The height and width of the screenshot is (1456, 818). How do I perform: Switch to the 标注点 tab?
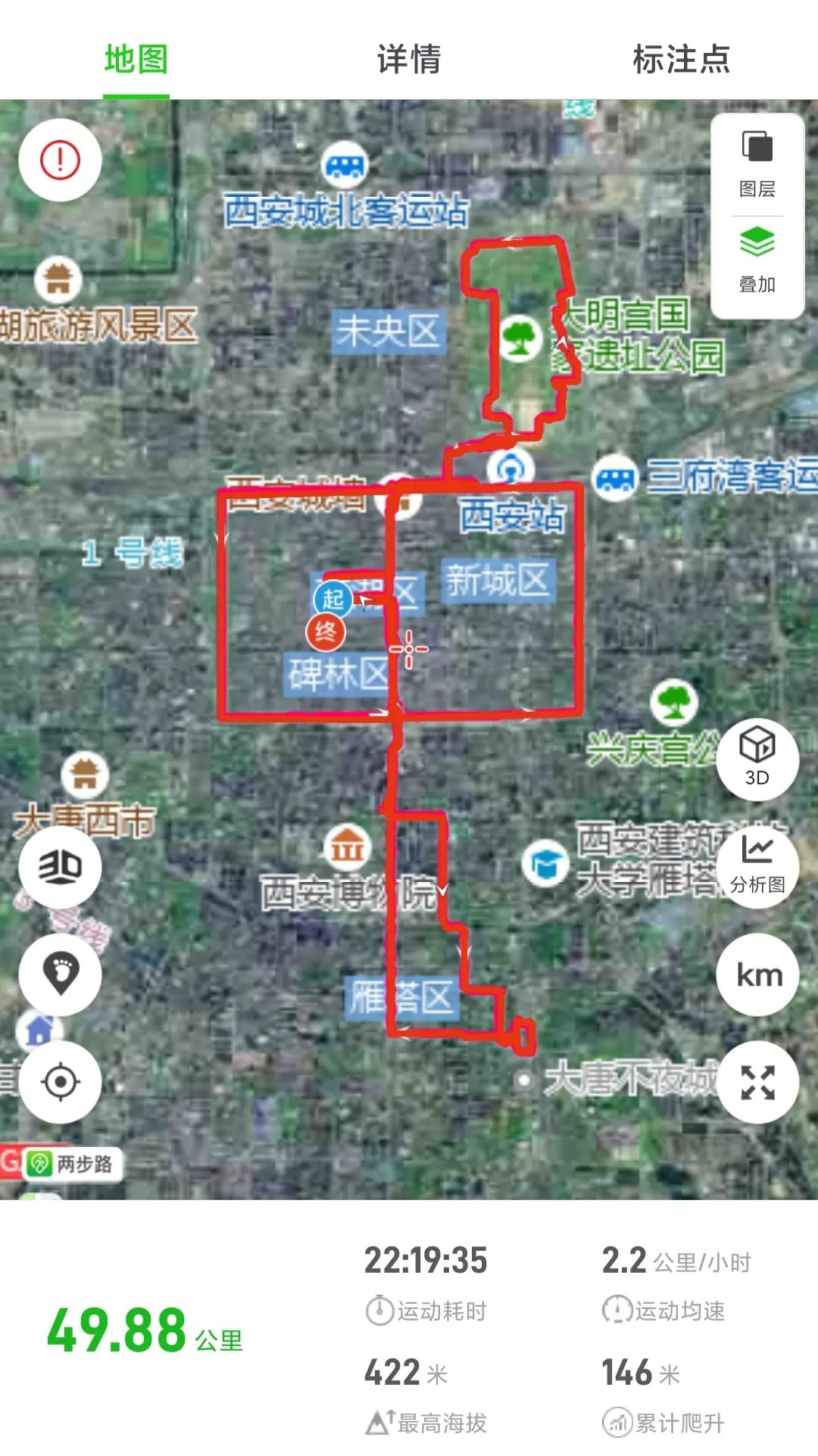(681, 60)
